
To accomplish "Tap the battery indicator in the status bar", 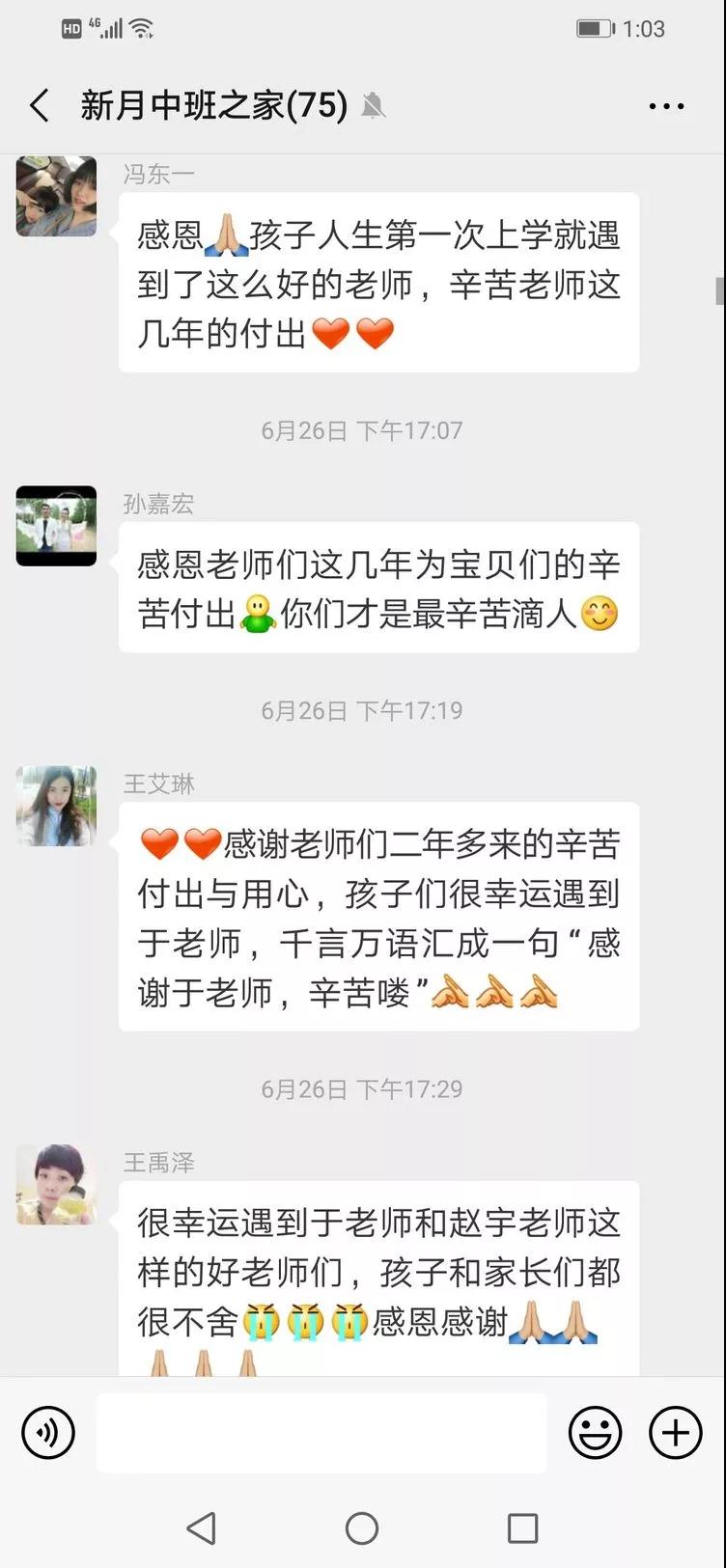I will click(593, 27).
